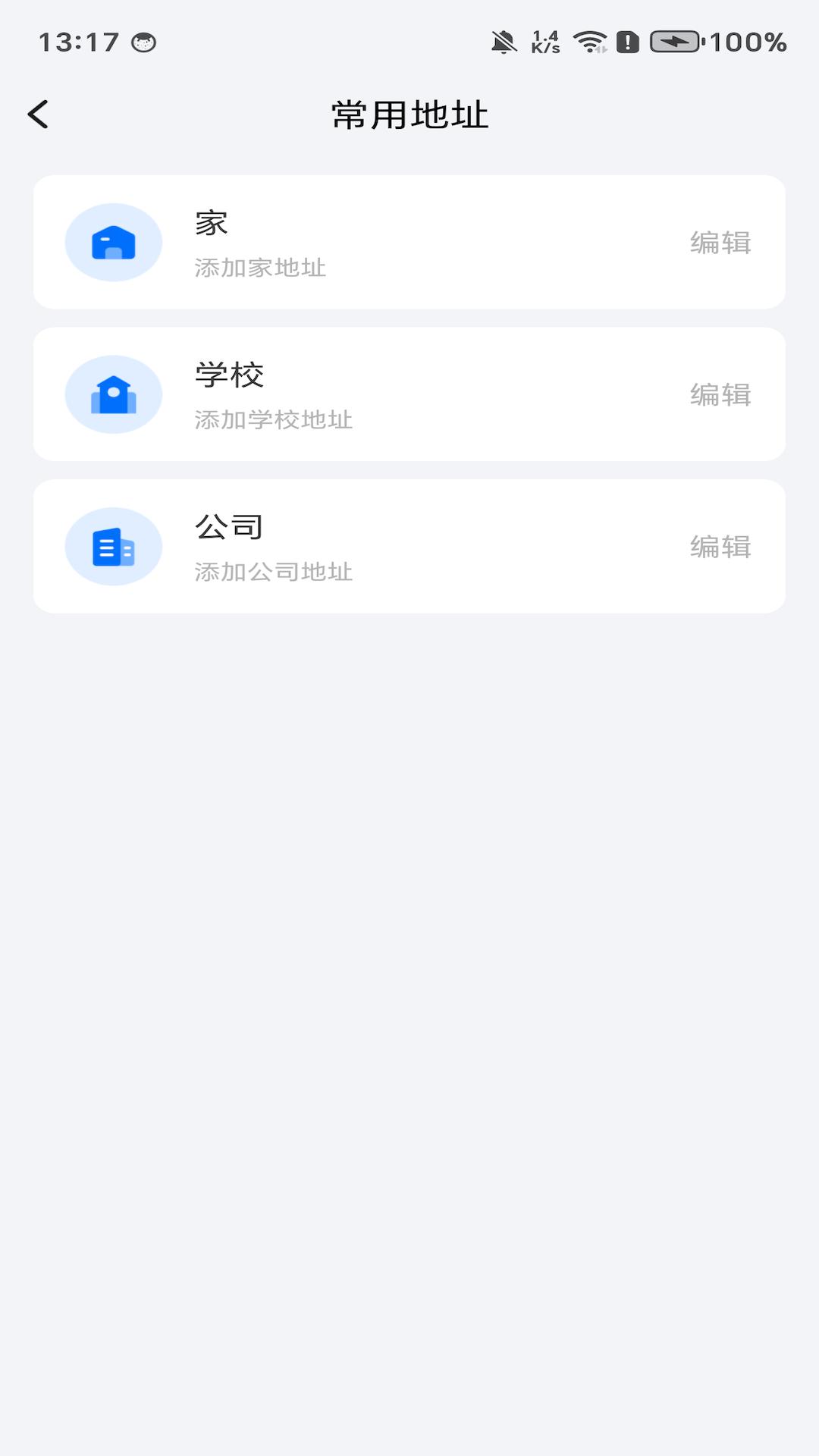Tap 添加公司地址 under 公司
Screen dimensions: 819x1456
pyautogui.click(x=273, y=572)
